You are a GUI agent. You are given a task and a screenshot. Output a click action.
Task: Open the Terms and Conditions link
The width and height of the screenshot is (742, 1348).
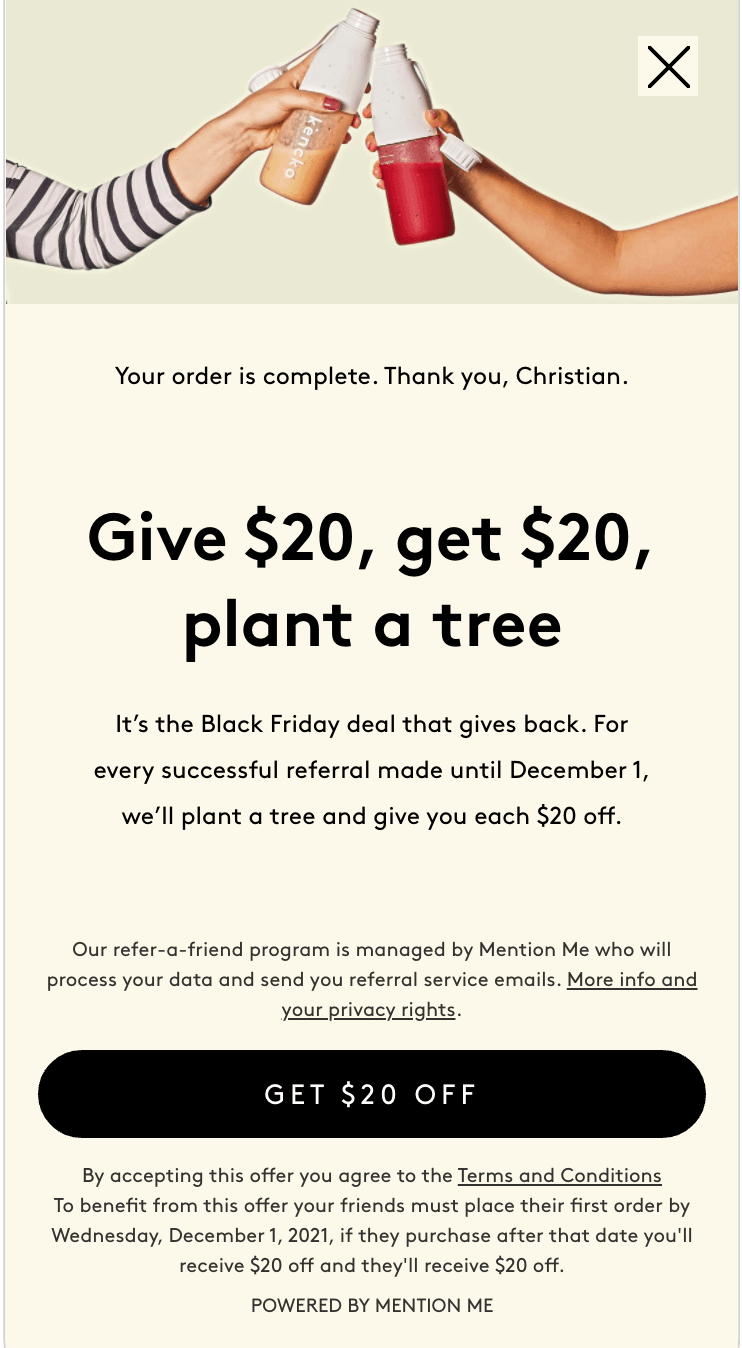(559, 1176)
